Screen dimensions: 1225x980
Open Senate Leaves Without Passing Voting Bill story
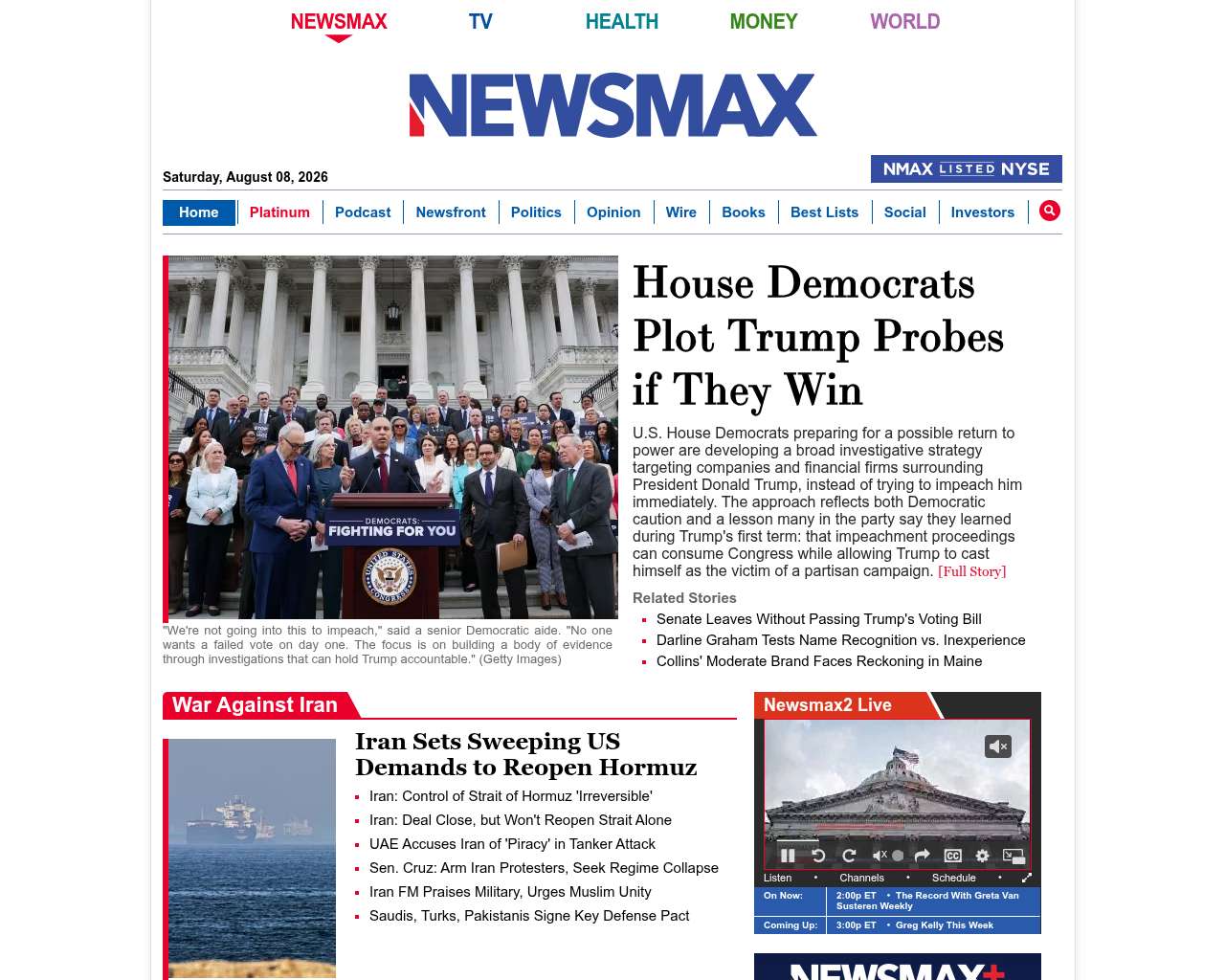819,619
